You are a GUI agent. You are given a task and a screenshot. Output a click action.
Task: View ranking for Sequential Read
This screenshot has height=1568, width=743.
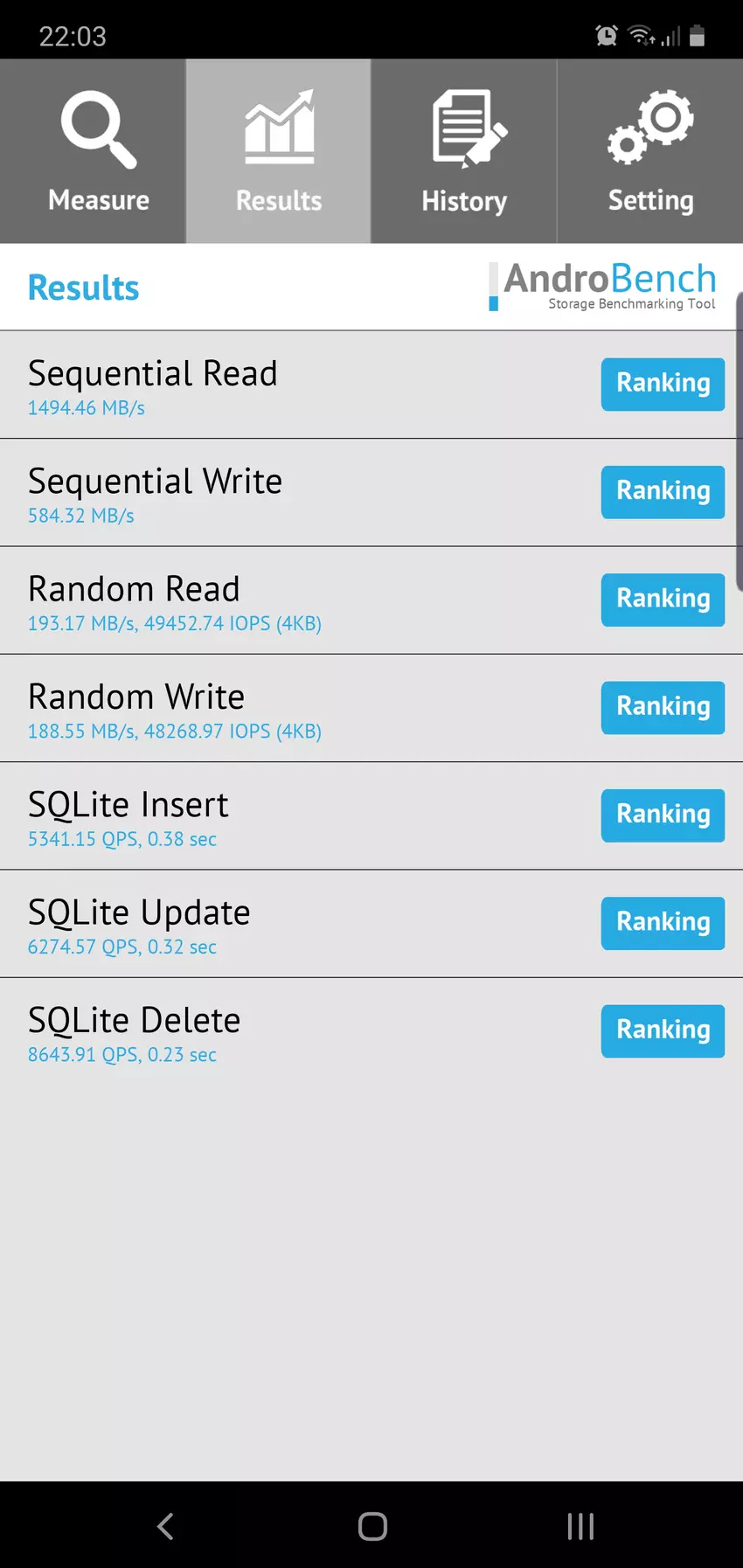(x=663, y=384)
